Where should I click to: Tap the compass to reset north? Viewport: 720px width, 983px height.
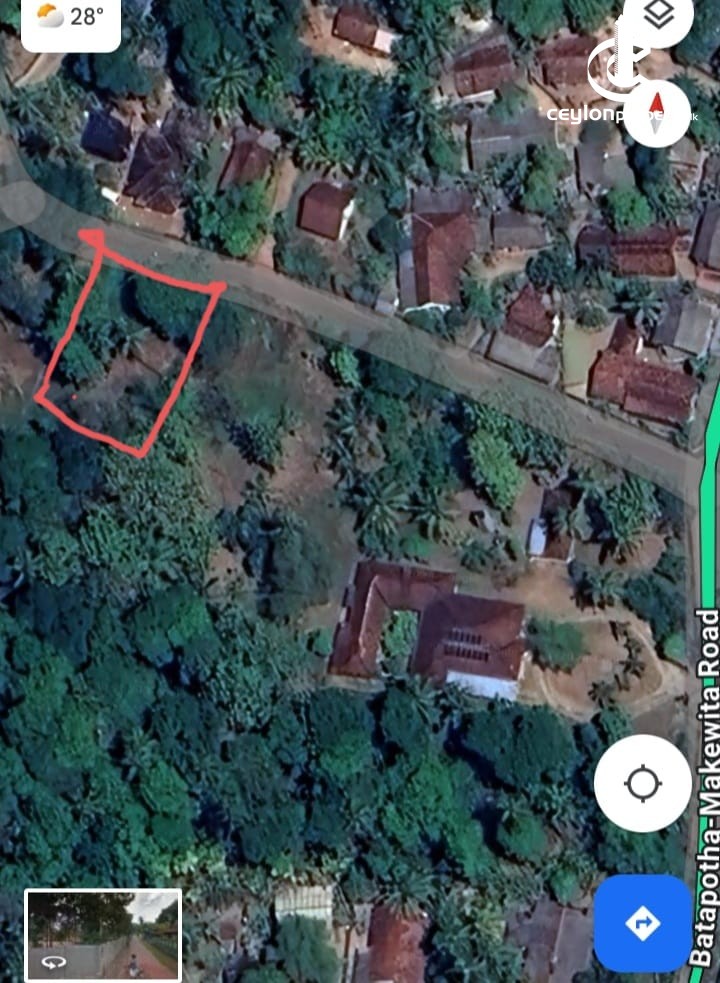(x=657, y=112)
